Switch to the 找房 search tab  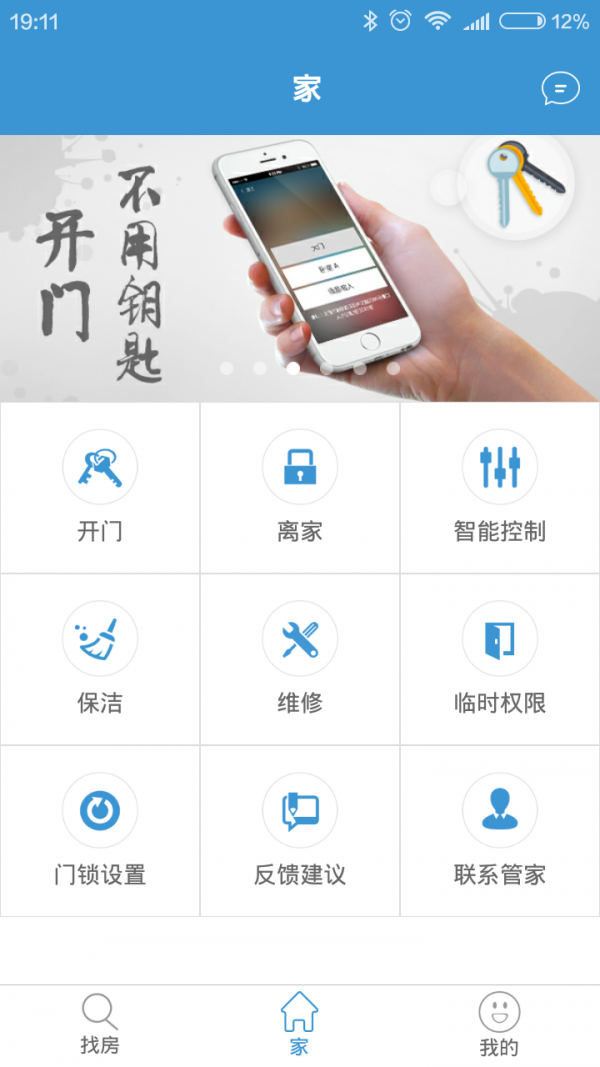point(100,1025)
